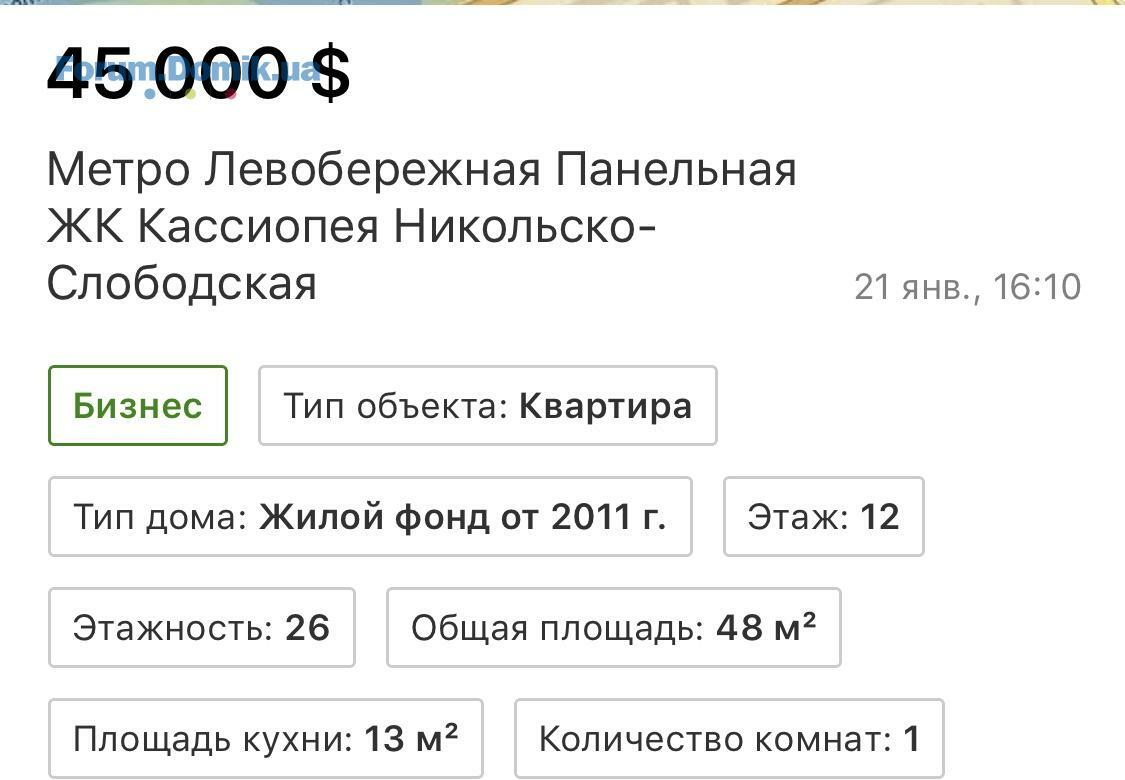Select the Тип объекта: Квартира chip
1125x780 pixels.
(x=487, y=406)
